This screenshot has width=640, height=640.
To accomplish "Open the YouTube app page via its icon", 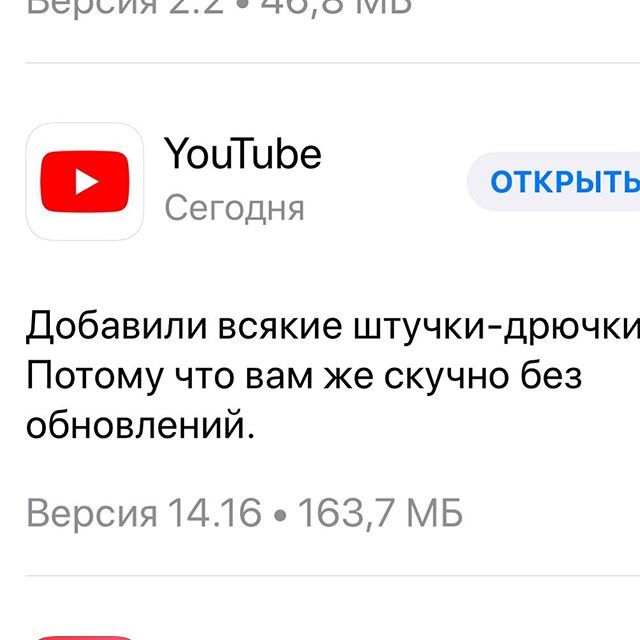I will (85, 182).
